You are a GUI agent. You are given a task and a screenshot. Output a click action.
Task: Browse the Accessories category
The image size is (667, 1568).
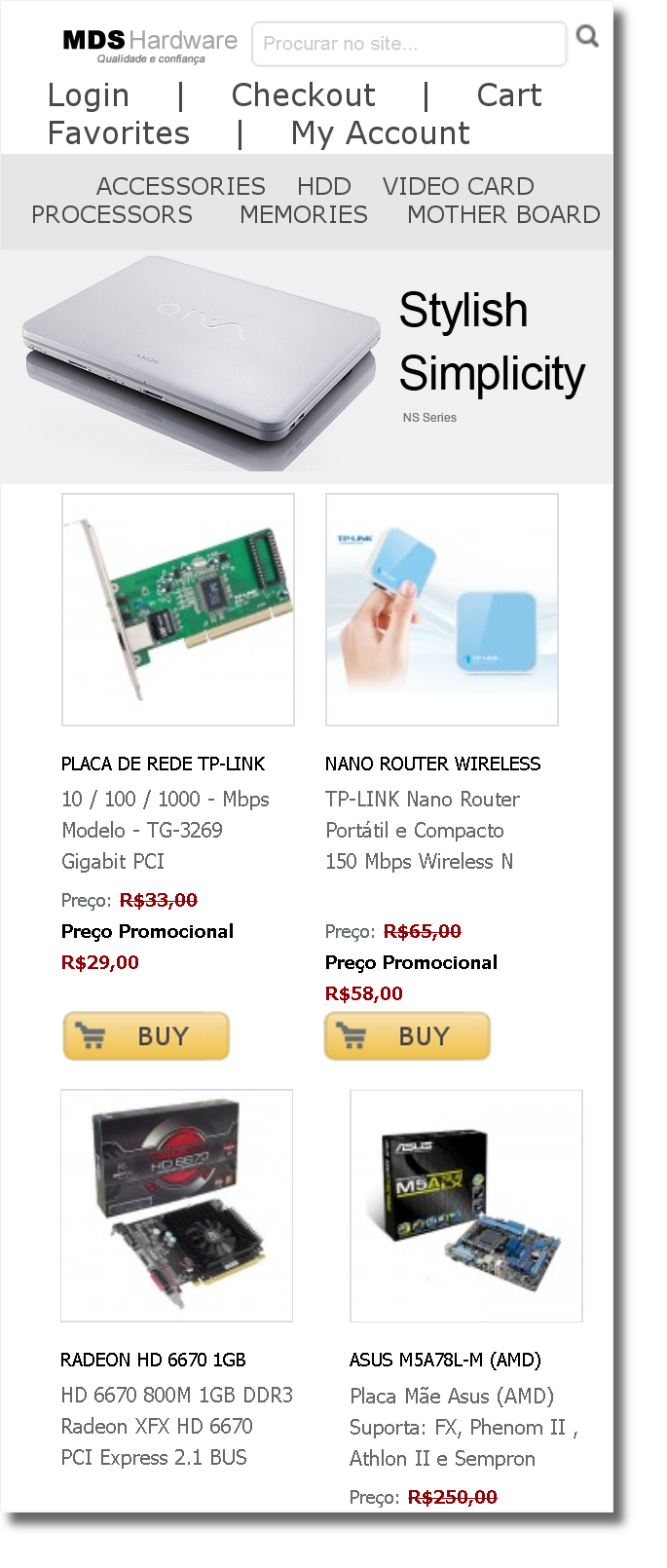tap(180, 186)
